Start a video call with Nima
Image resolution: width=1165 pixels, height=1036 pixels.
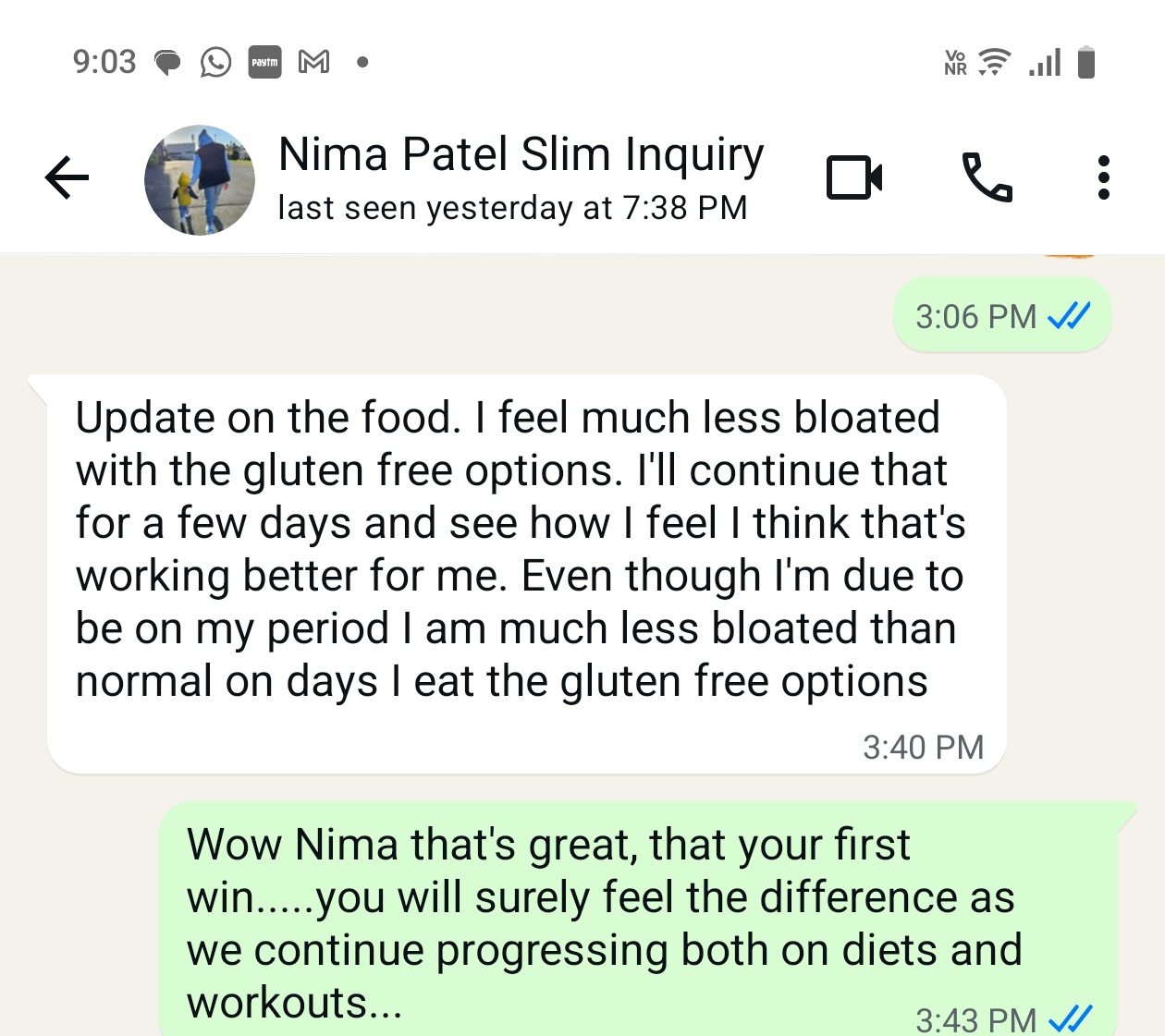pos(853,177)
